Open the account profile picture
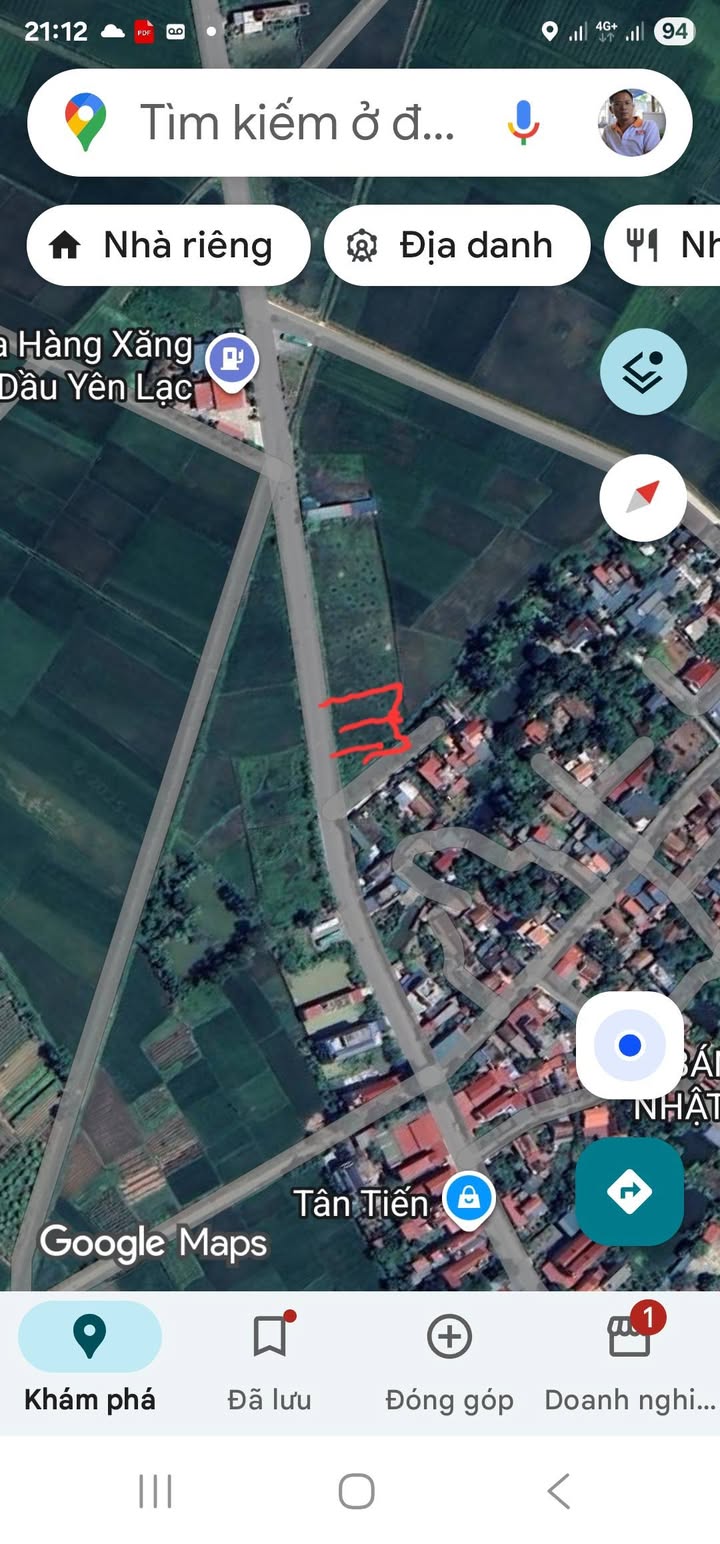 click(632, 123)
